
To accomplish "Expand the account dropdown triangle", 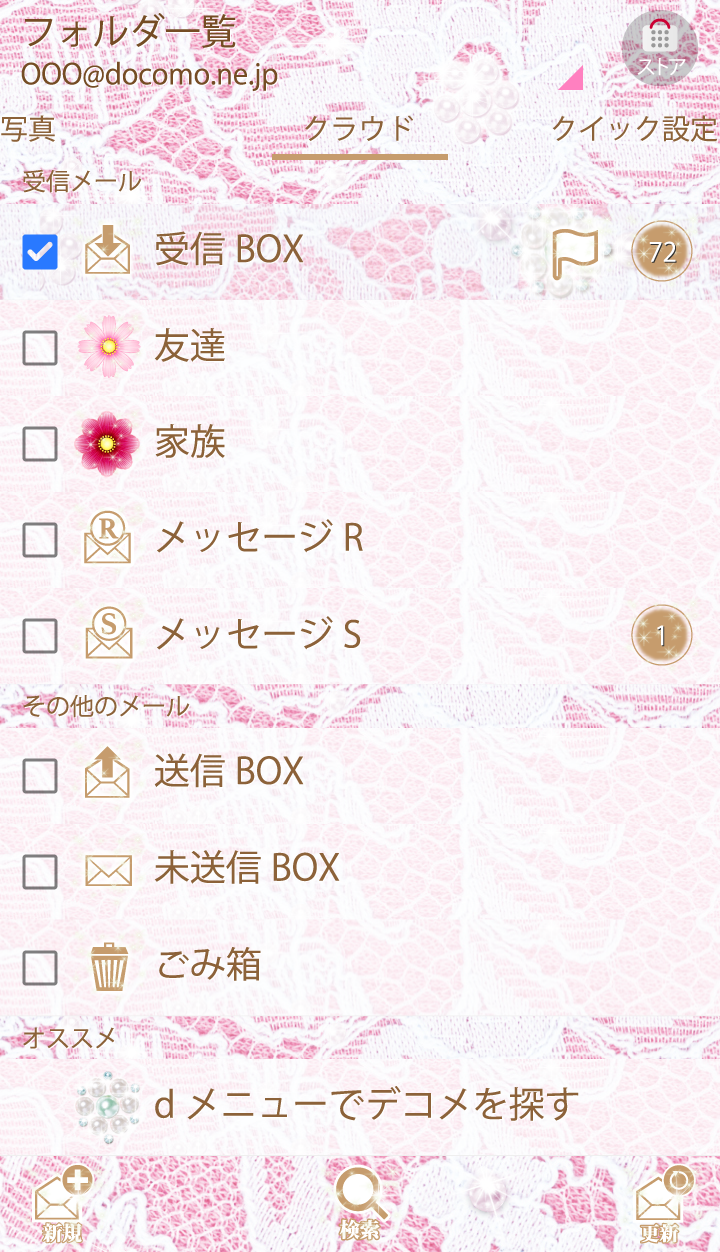I will pos(571,79).
